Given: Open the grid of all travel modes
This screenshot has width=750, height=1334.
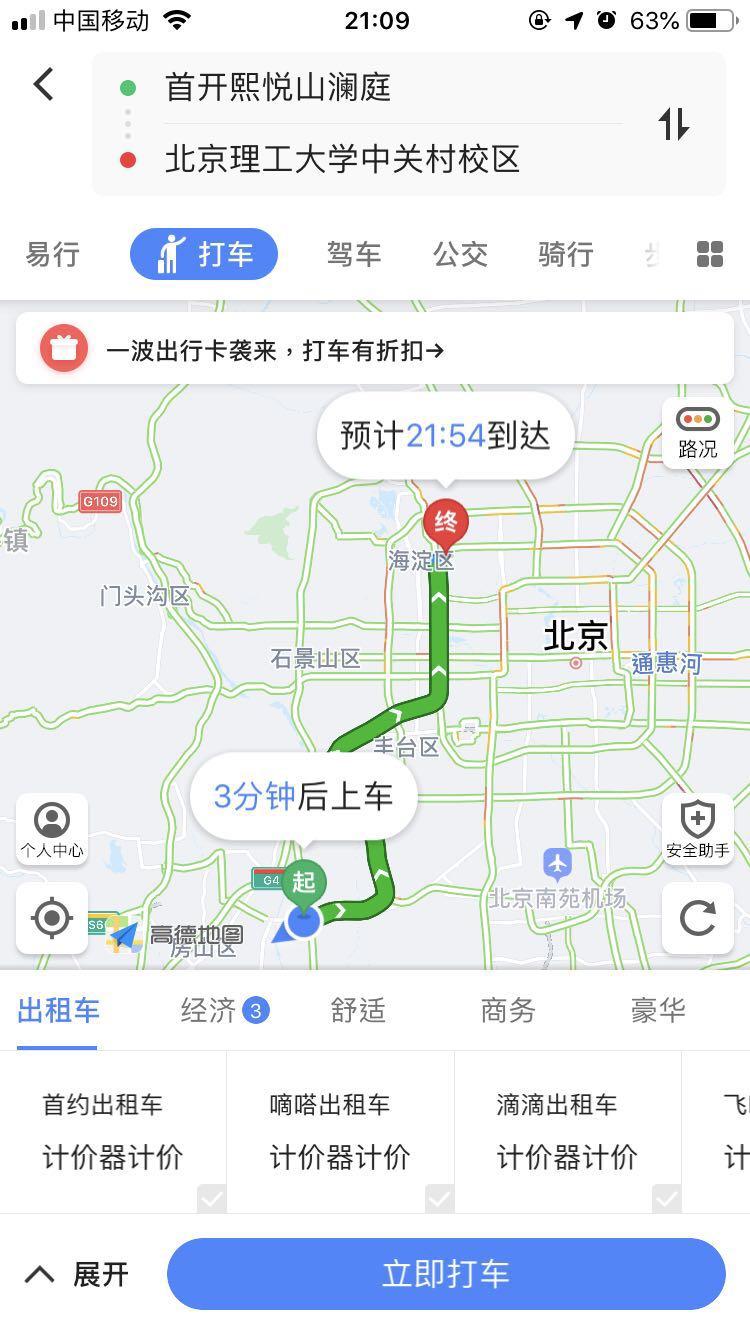Looking at the screenshot, I should coord(709,254).
